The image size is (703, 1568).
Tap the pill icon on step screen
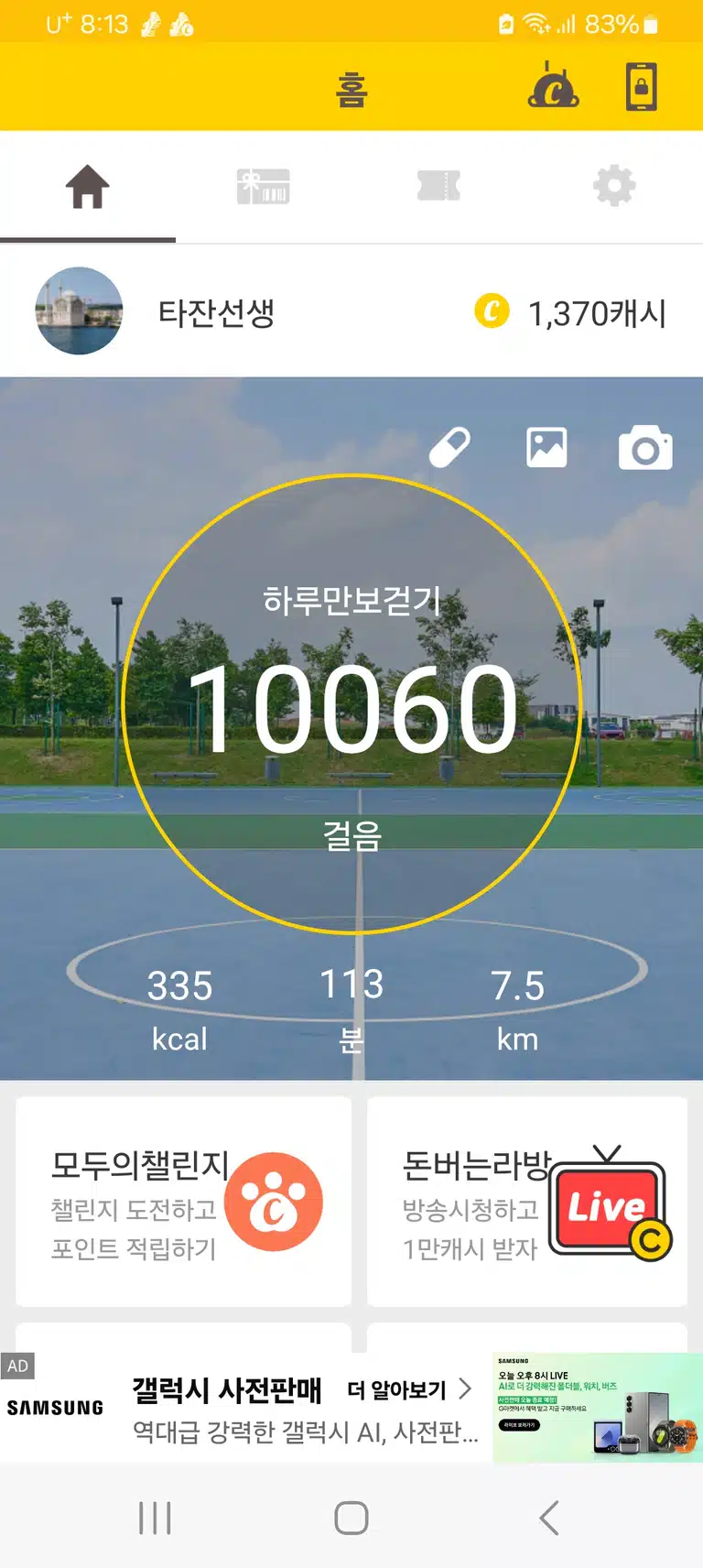click(450, 448)
